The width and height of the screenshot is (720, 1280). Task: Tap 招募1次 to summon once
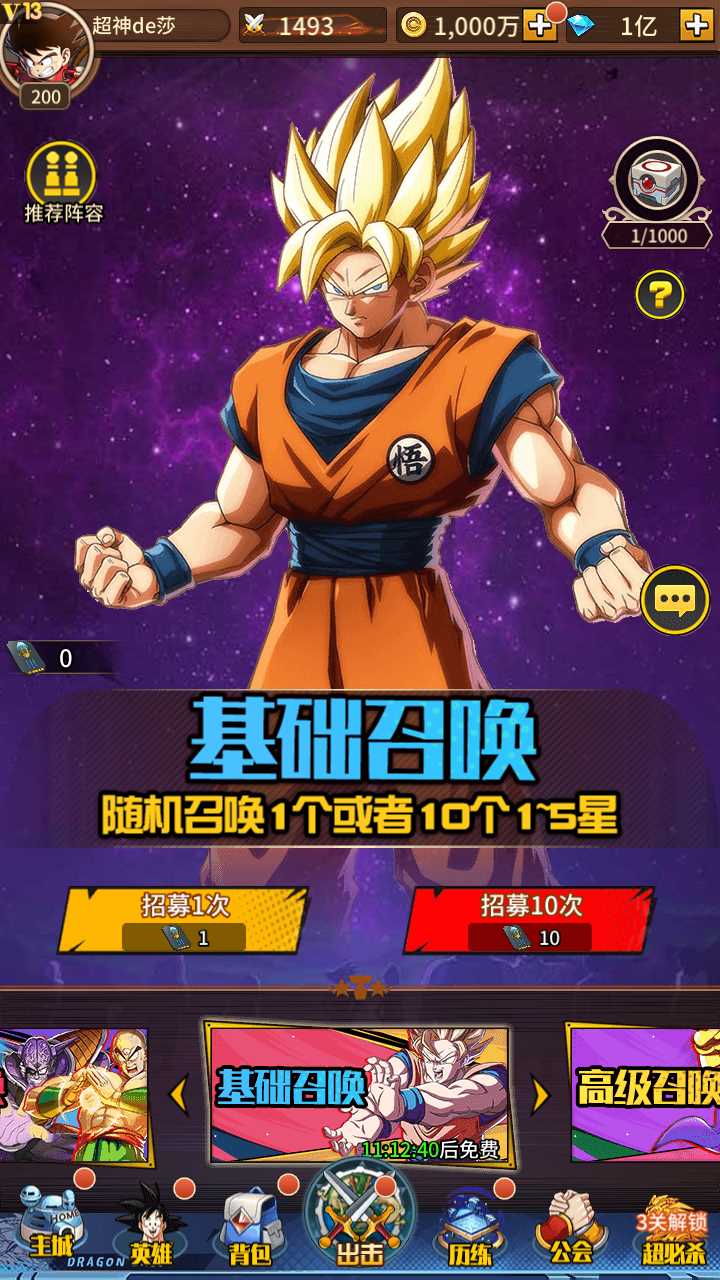[x=183, y=920]
